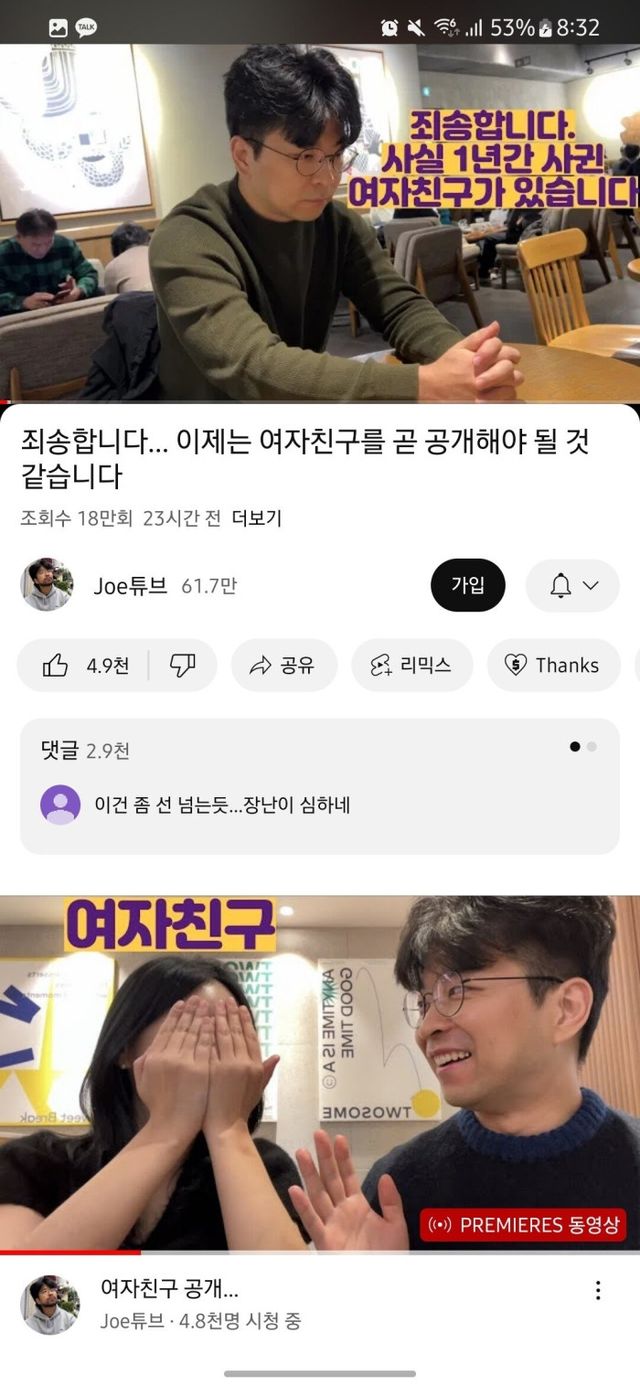The image size is (640, 1386).
Task: Open the 댓글 comments section
Action: click(320, 786)
